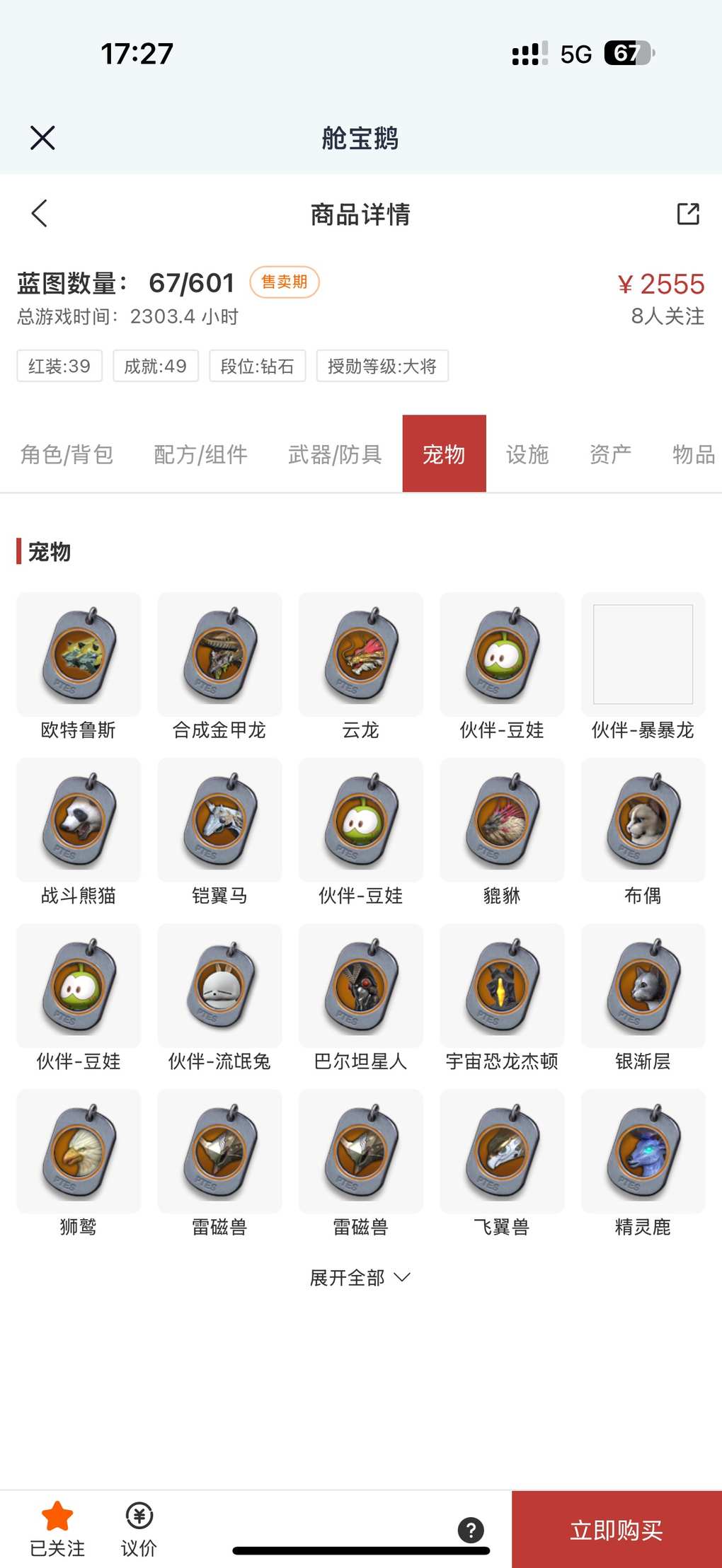Image resolution: width=722 pixels, height=1568 pixels.
Task: Share this product listing
Action: pos(687,214)
